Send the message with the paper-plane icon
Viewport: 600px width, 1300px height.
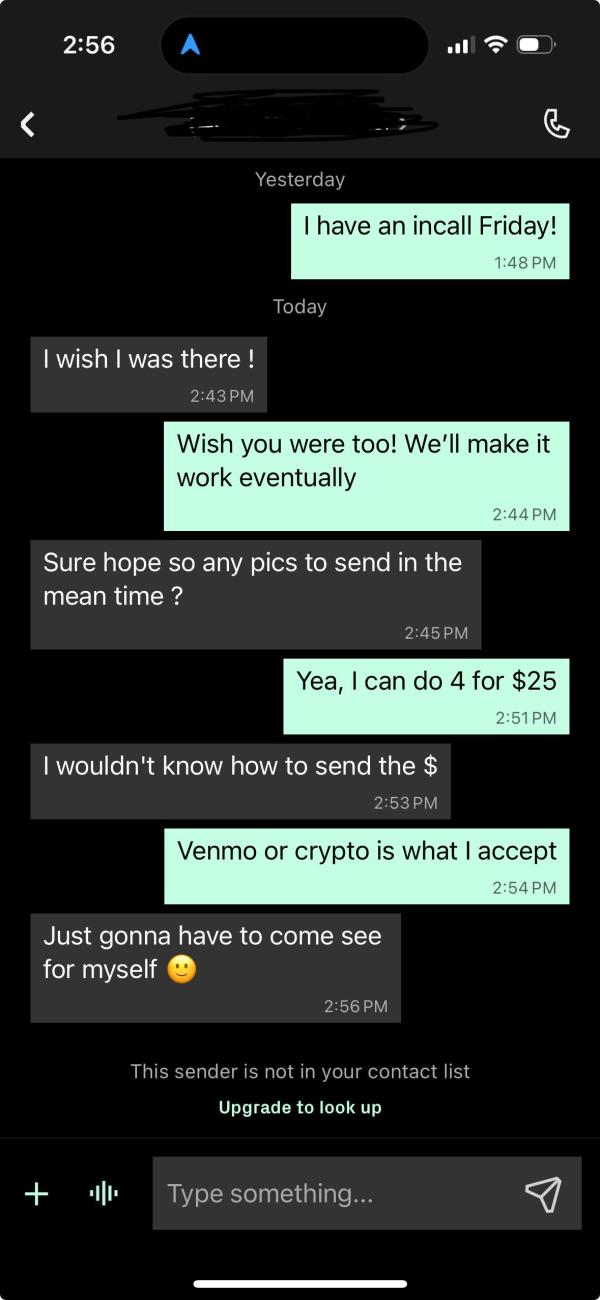click(542, 1193)
